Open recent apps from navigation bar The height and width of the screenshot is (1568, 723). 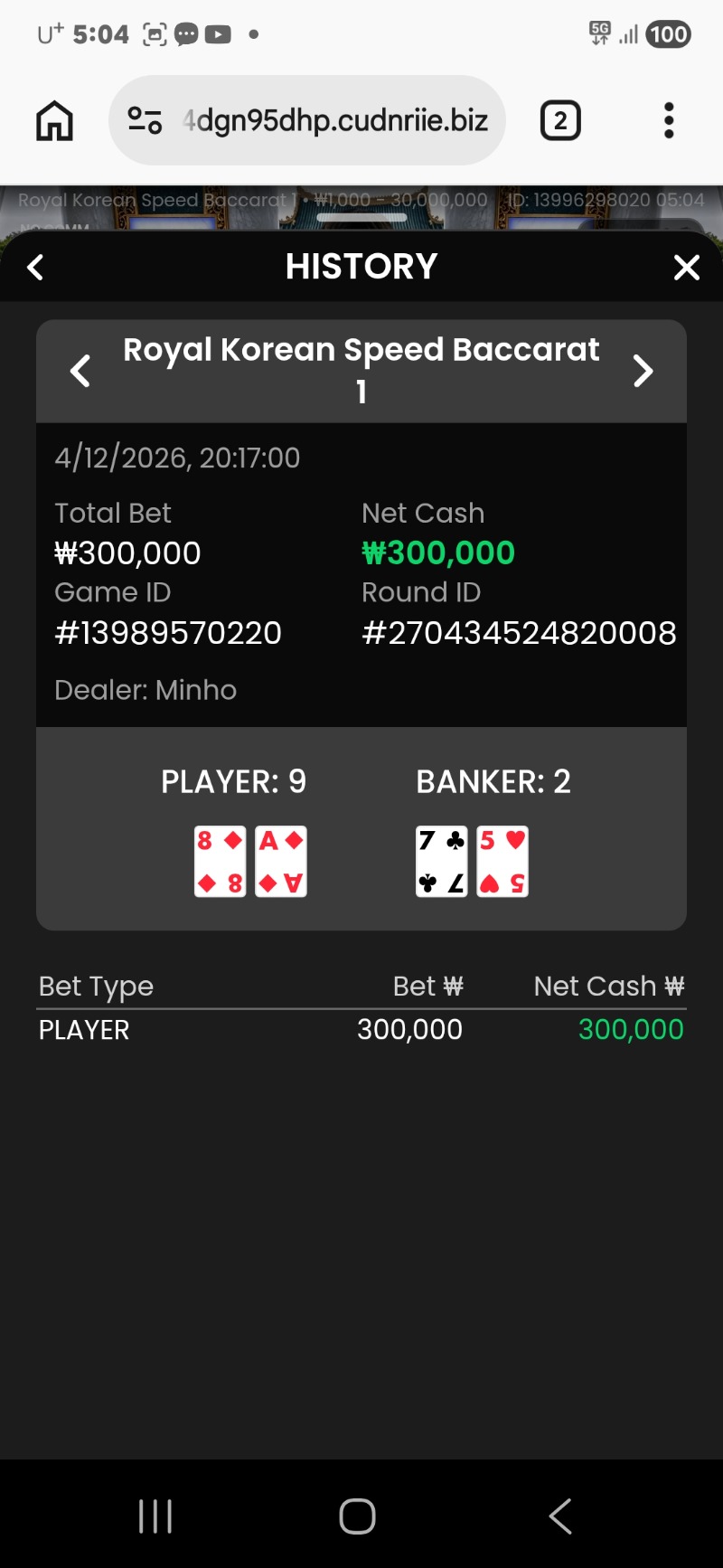click(x=155, y=1516)
